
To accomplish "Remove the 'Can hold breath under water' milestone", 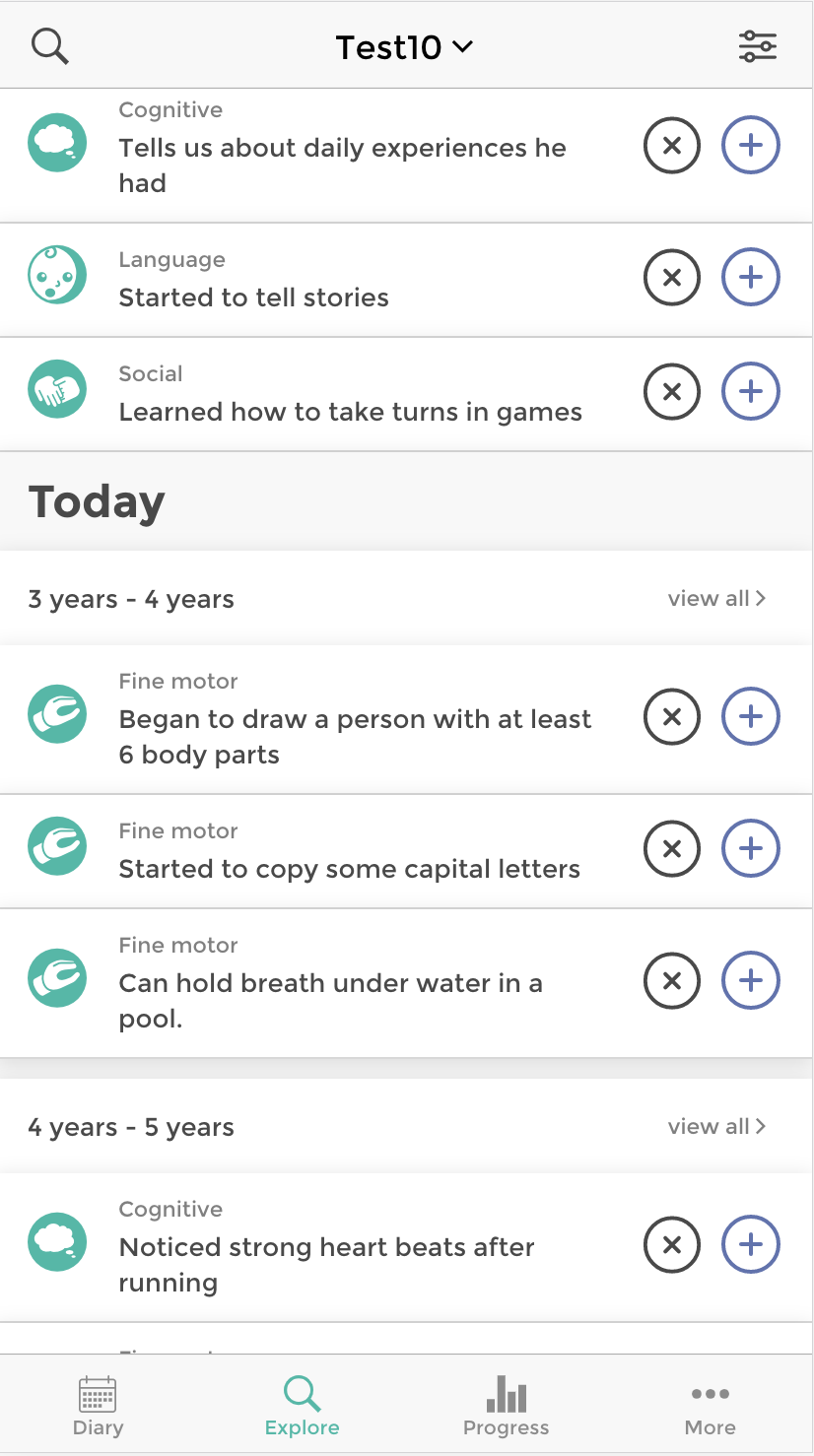I will (x=671, y=980).
